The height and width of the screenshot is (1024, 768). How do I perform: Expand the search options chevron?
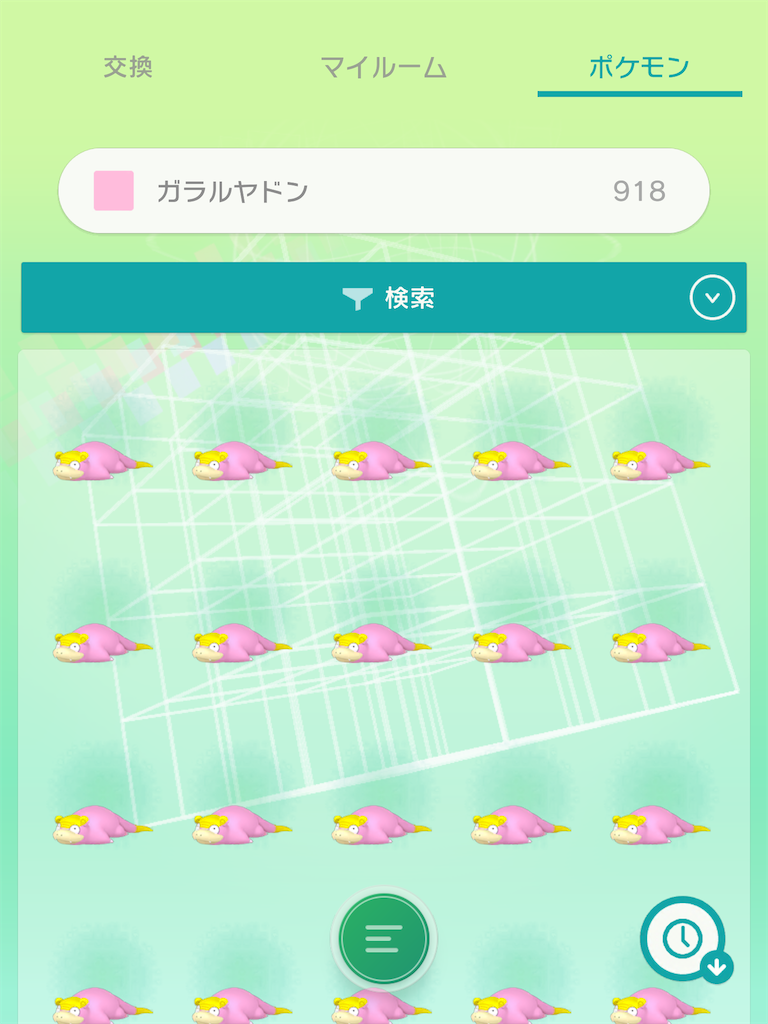pos(712,298)
